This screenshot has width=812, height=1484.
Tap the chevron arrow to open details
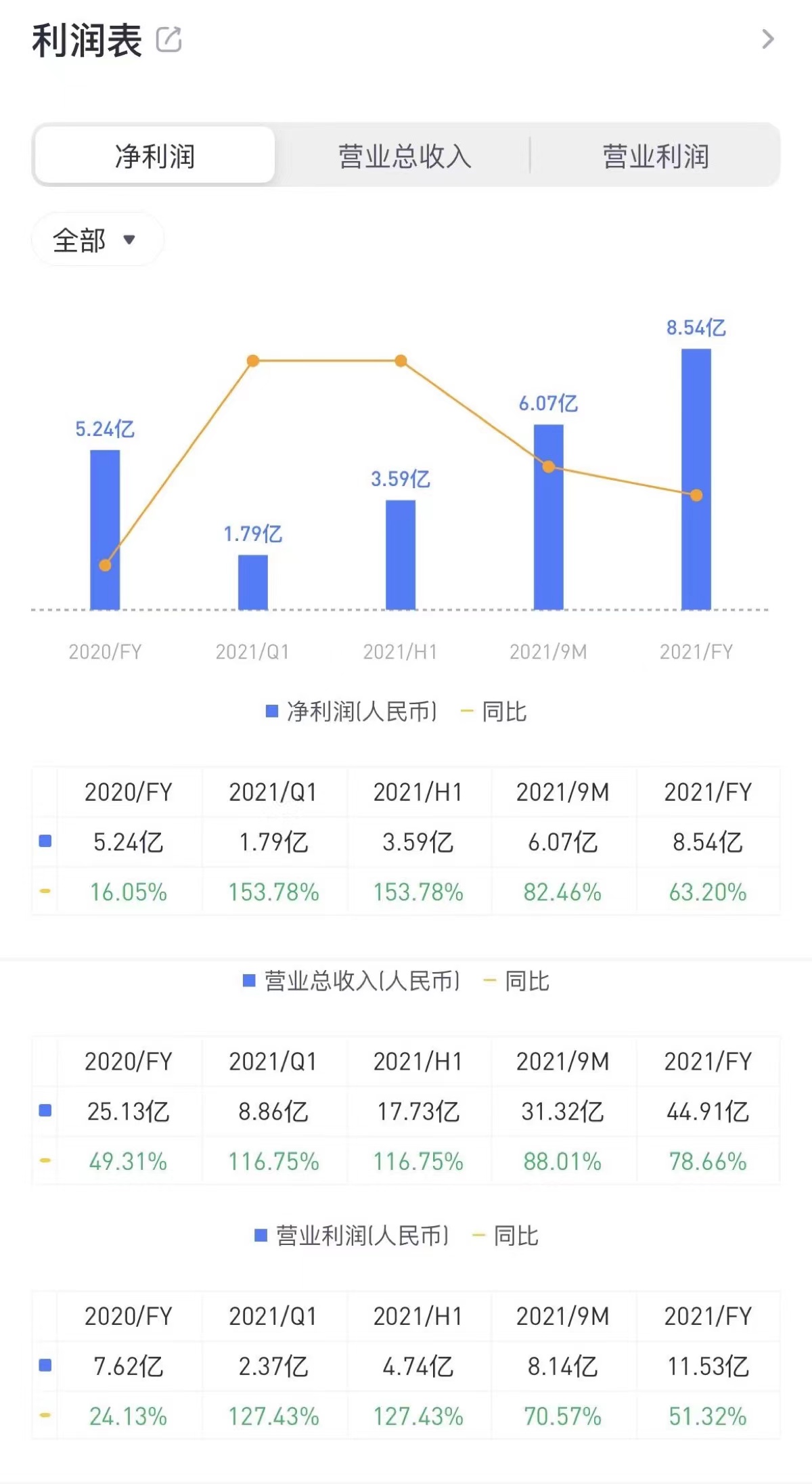[767, 39]
